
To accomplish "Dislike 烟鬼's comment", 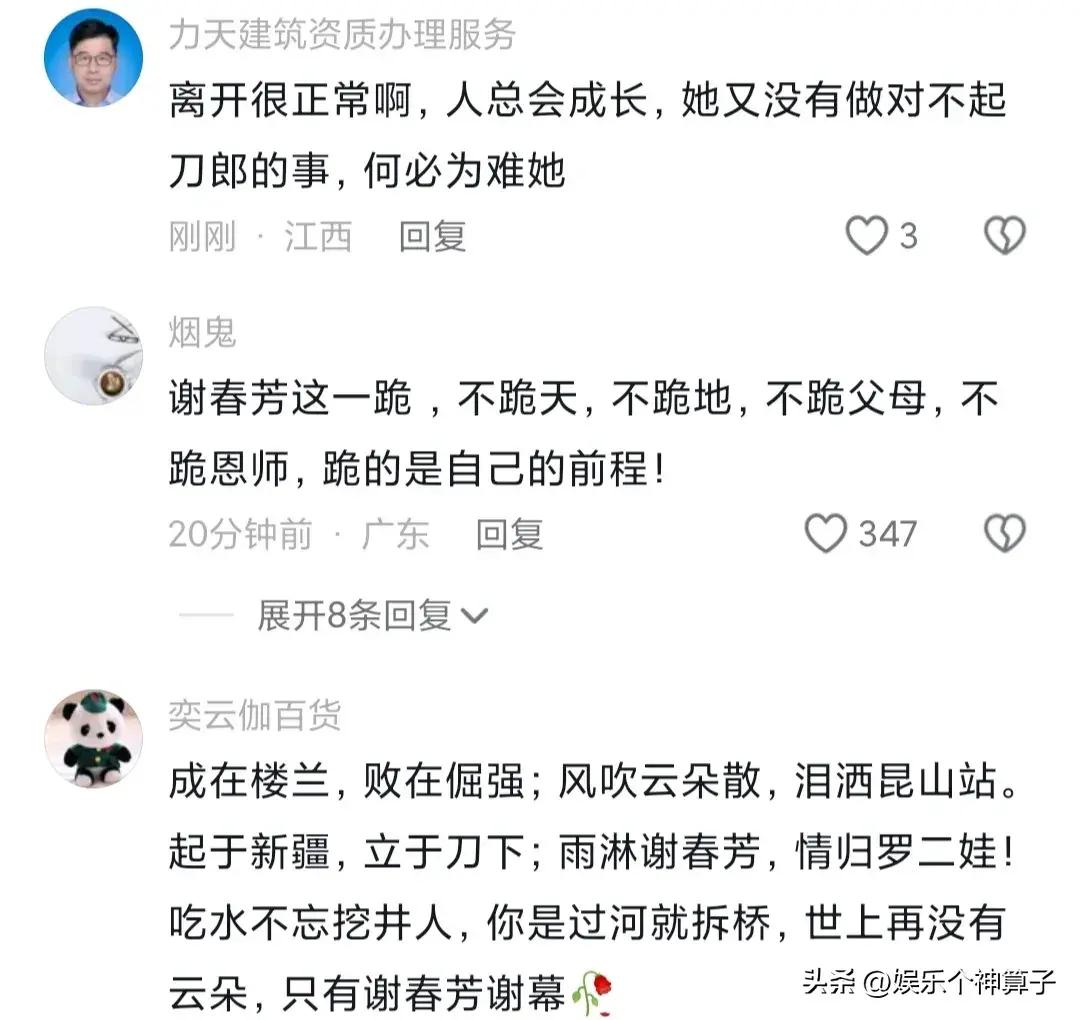I will [1004, 534].
